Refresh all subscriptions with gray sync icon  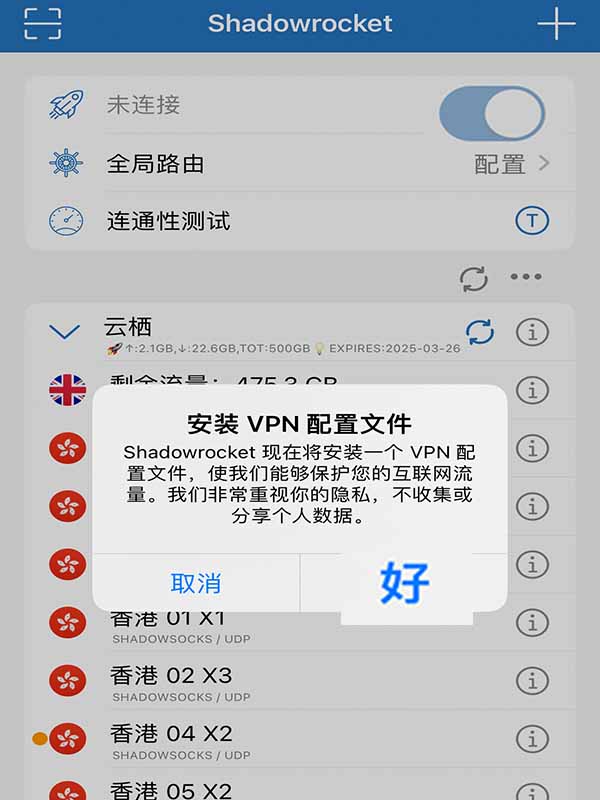[474, 278]
